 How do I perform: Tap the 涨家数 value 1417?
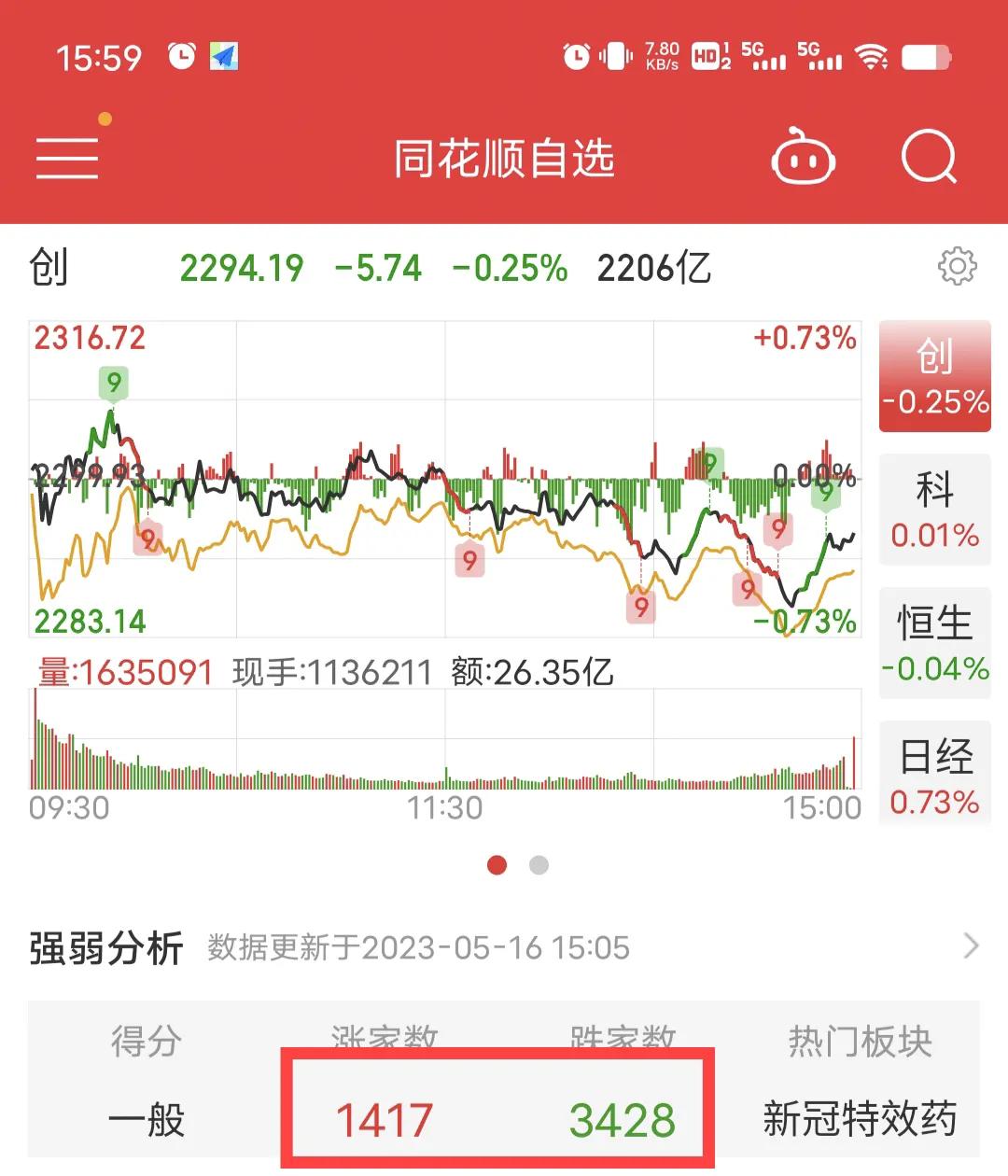click(x=384, y=1118)
